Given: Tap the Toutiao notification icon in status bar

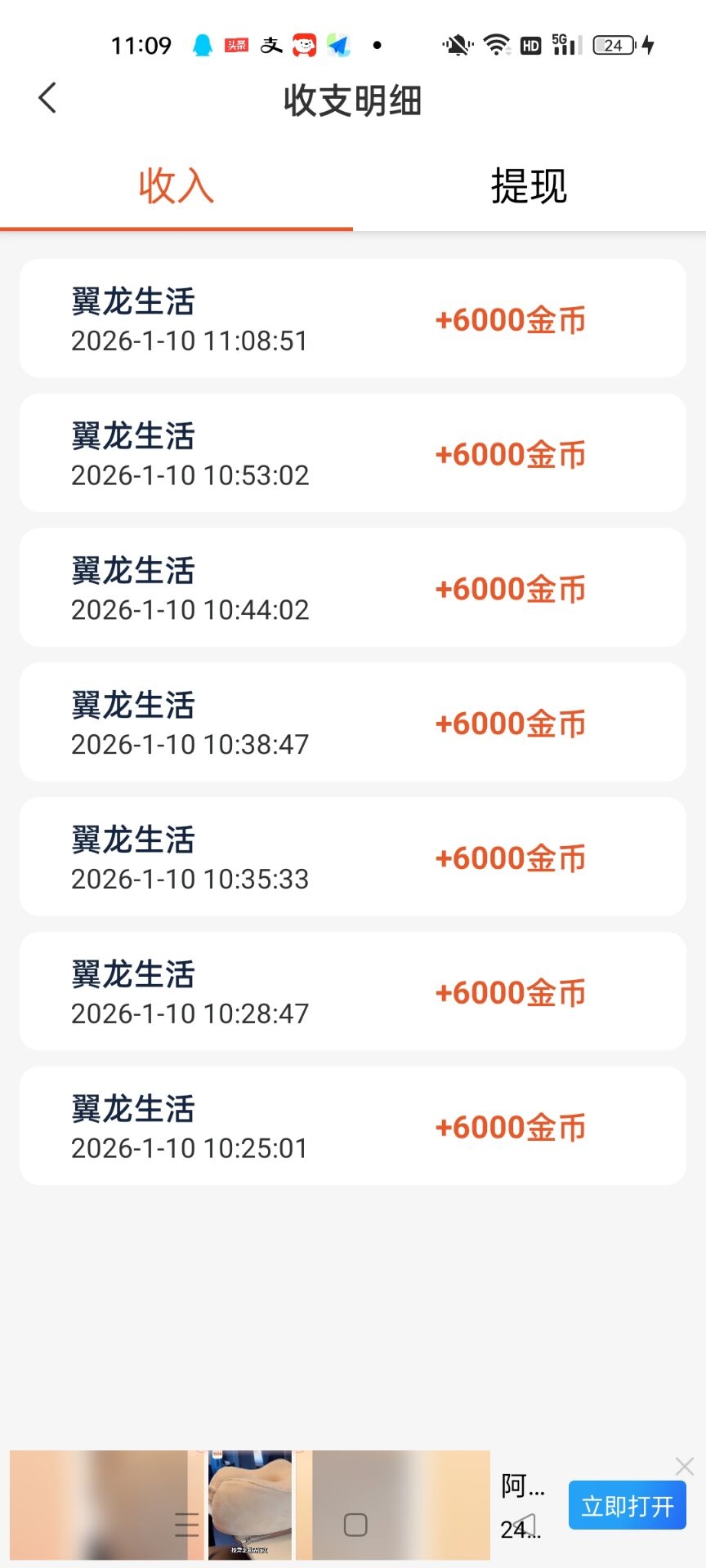Looking at the screenshot, I should (x=235, y=44).
